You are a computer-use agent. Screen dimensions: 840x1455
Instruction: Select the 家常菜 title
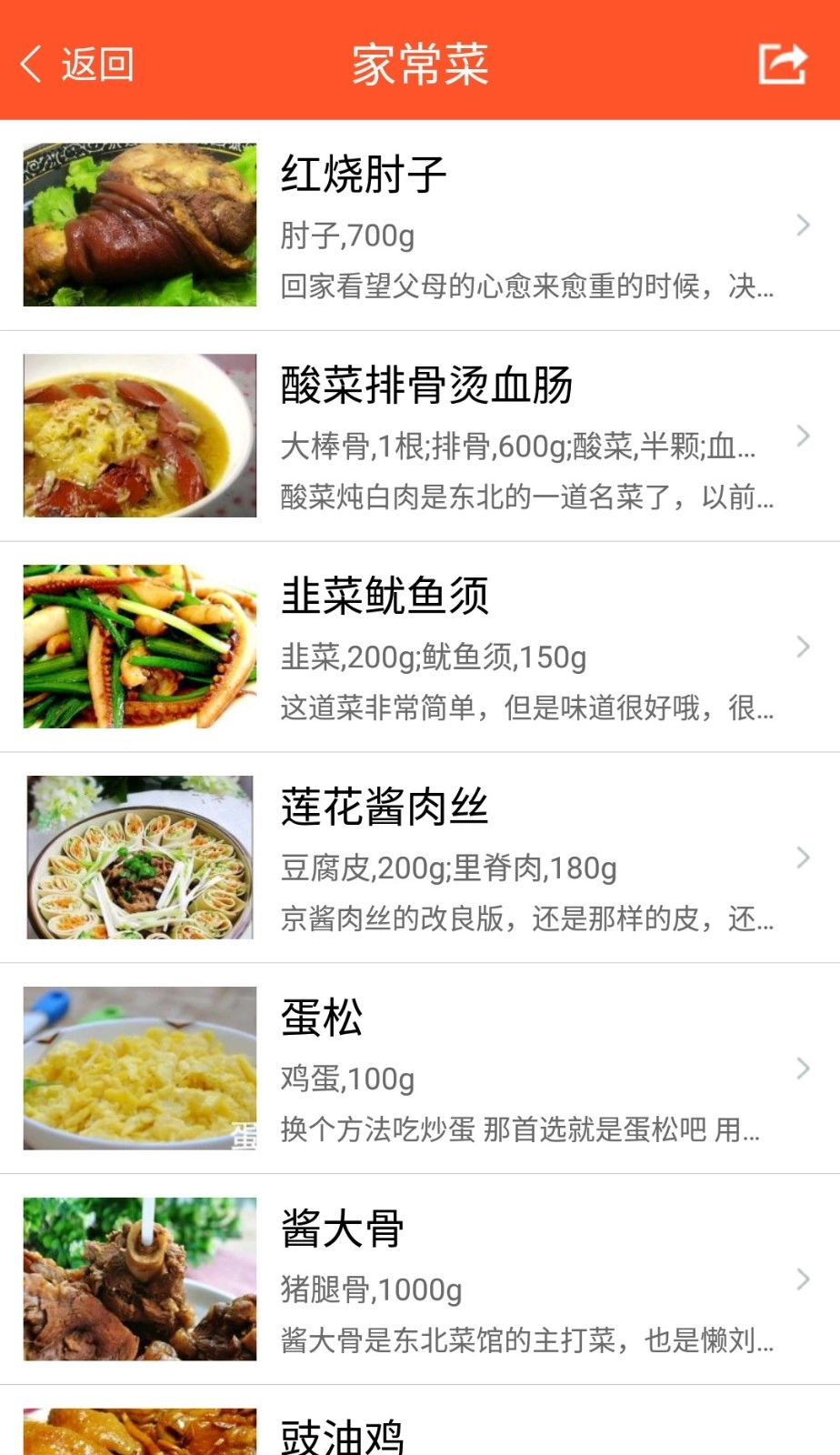pyautogui.click(x=420, y=64)
